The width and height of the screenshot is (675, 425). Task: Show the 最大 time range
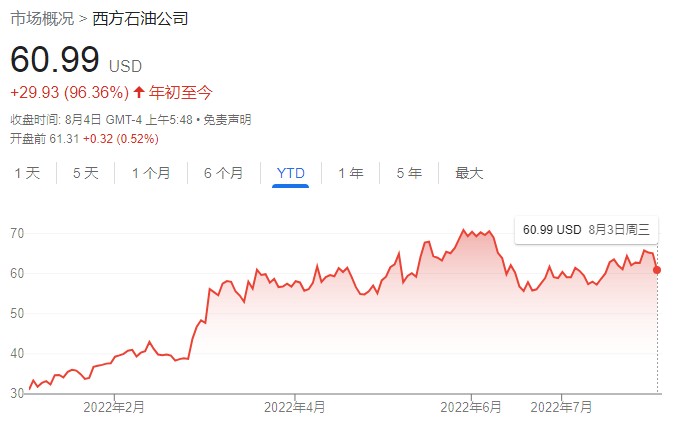469,173
